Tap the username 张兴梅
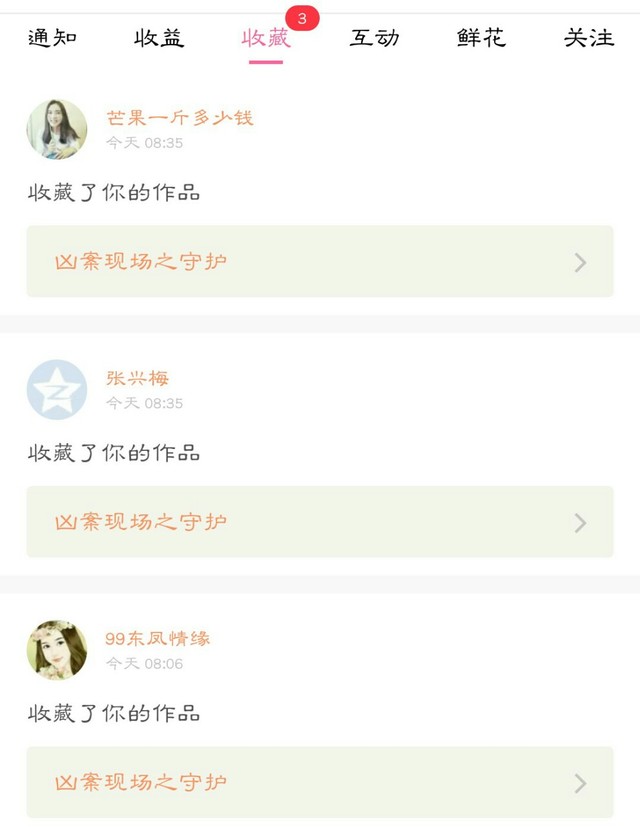 coord(138,378)
